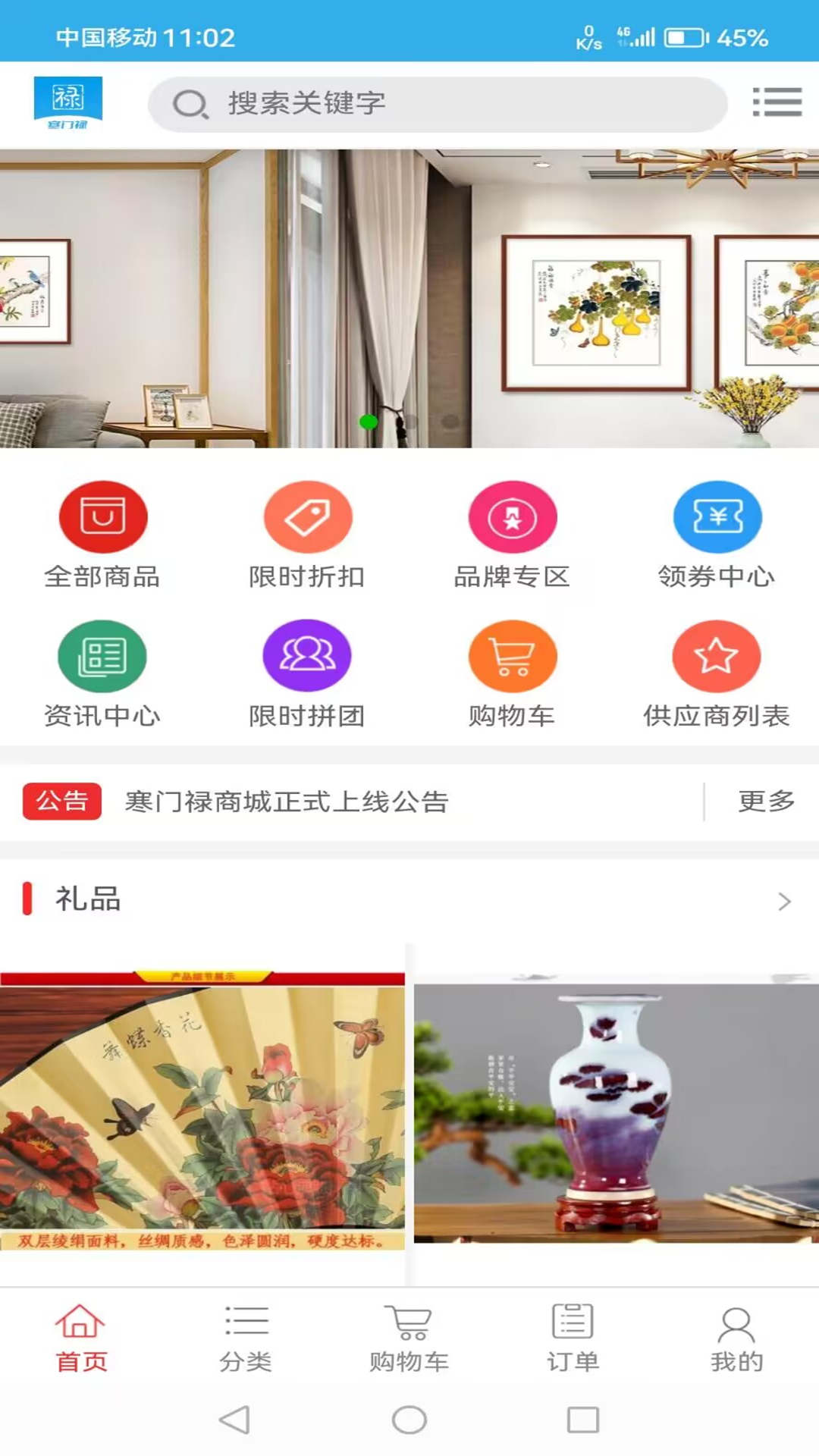Open the 领券中心 coupon center
819x1456 pixels.
(717, 531)
